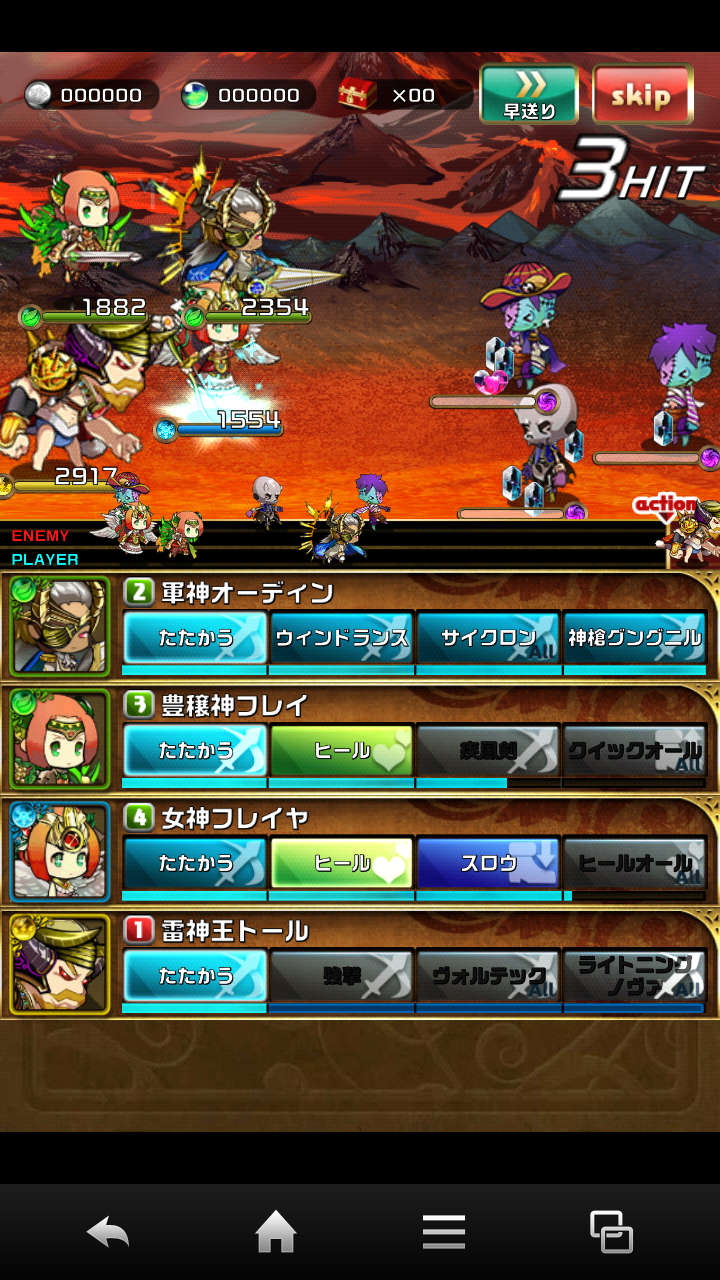Screen dimensions: 720x1280
Task: Cast サイクロン with 軍神オーディン
Action: [x=488, y=638]
